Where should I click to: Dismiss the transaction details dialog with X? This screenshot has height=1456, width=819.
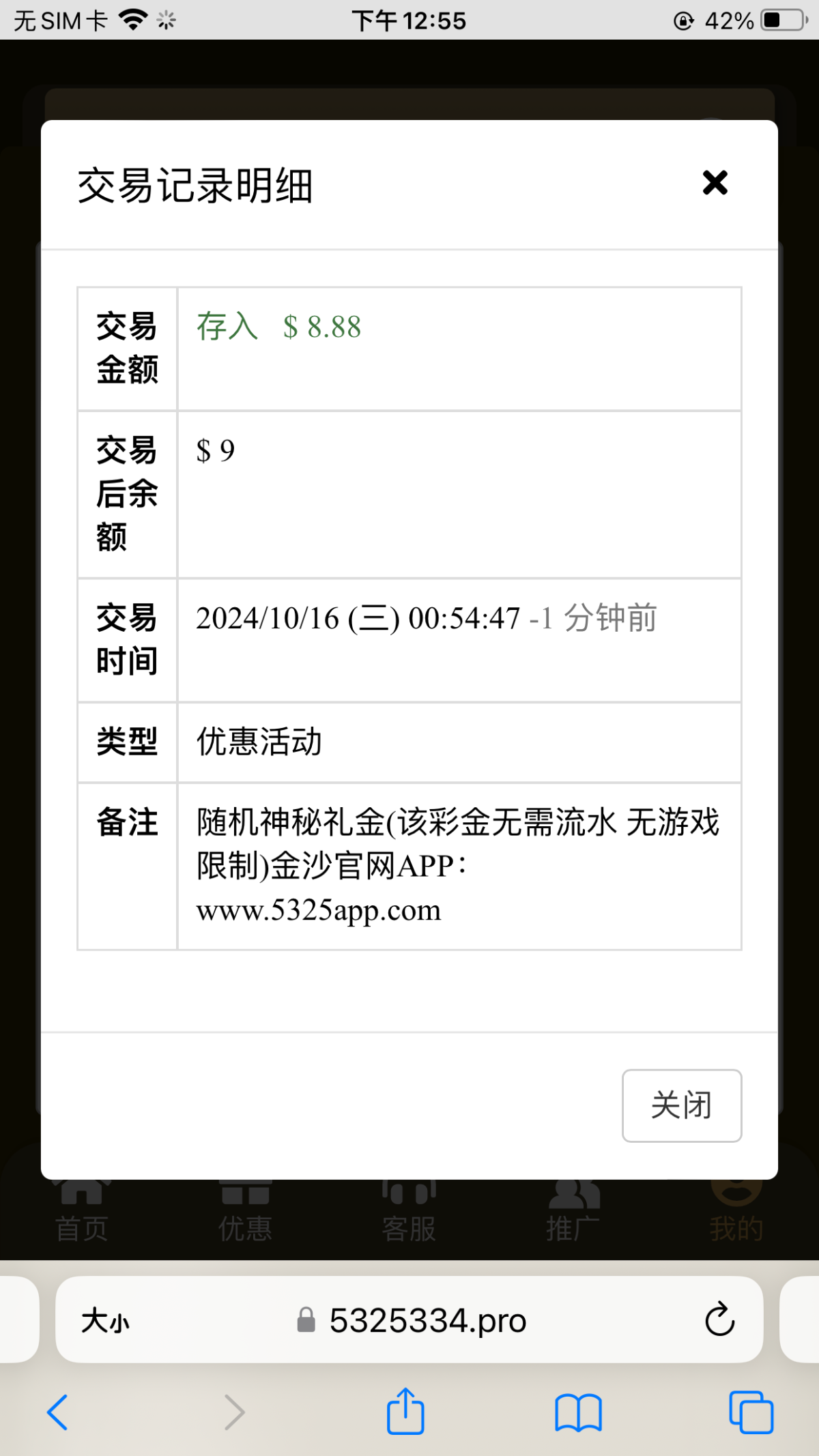715,183
